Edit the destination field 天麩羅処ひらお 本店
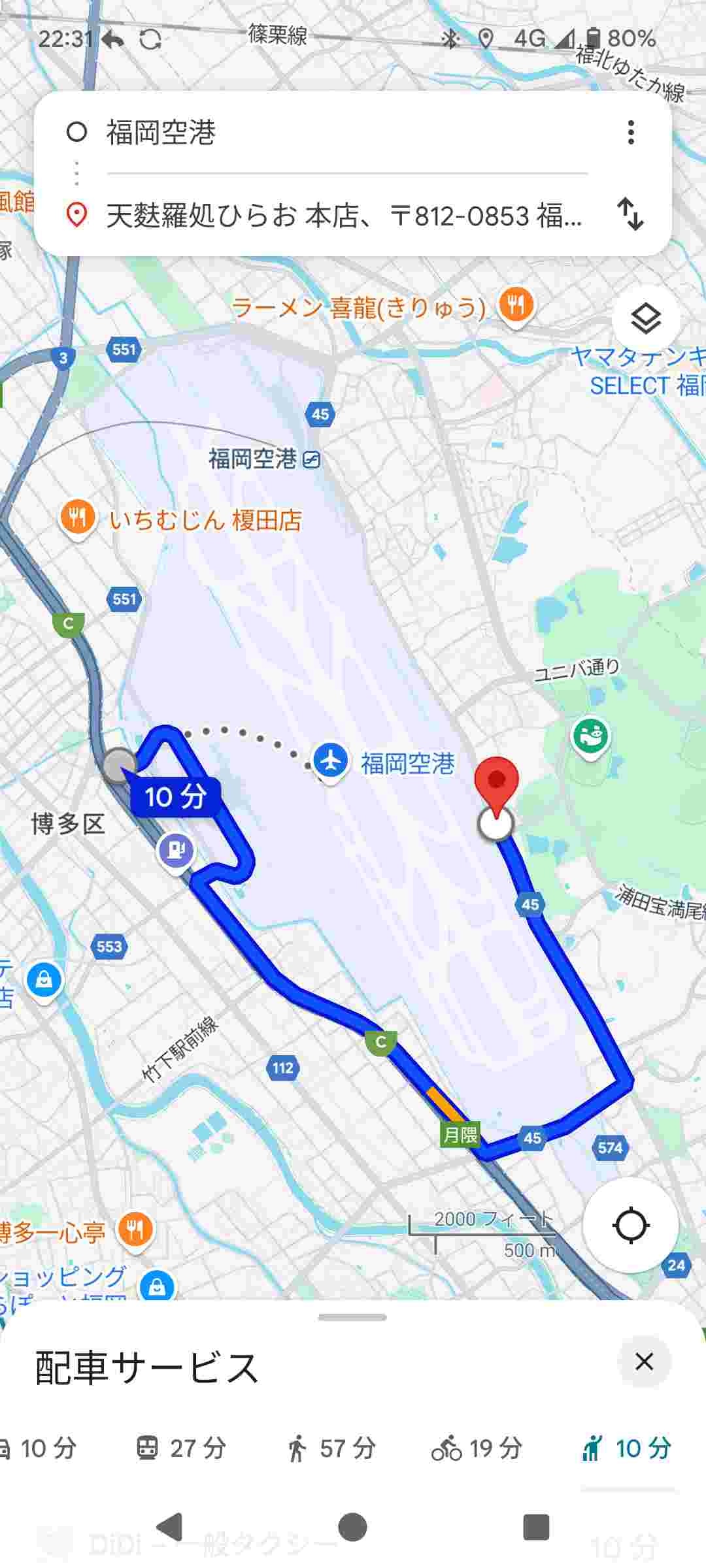The height and width of the screenshot is (1568, 706). pyautogui.click(x=346, y=216)
